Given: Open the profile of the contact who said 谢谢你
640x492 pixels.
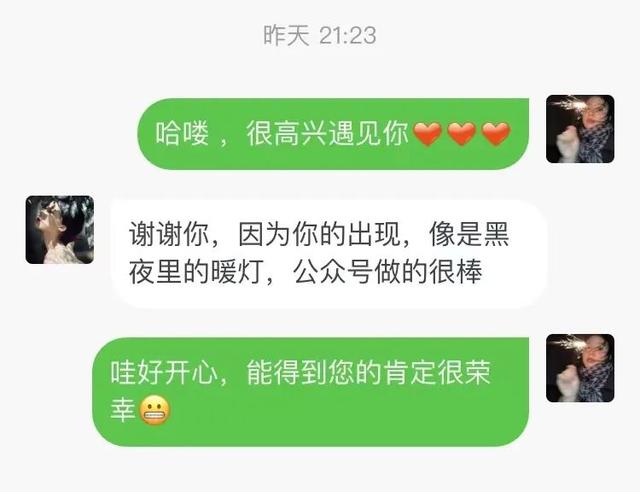Looking at the screenshot, I should [60, 230].
